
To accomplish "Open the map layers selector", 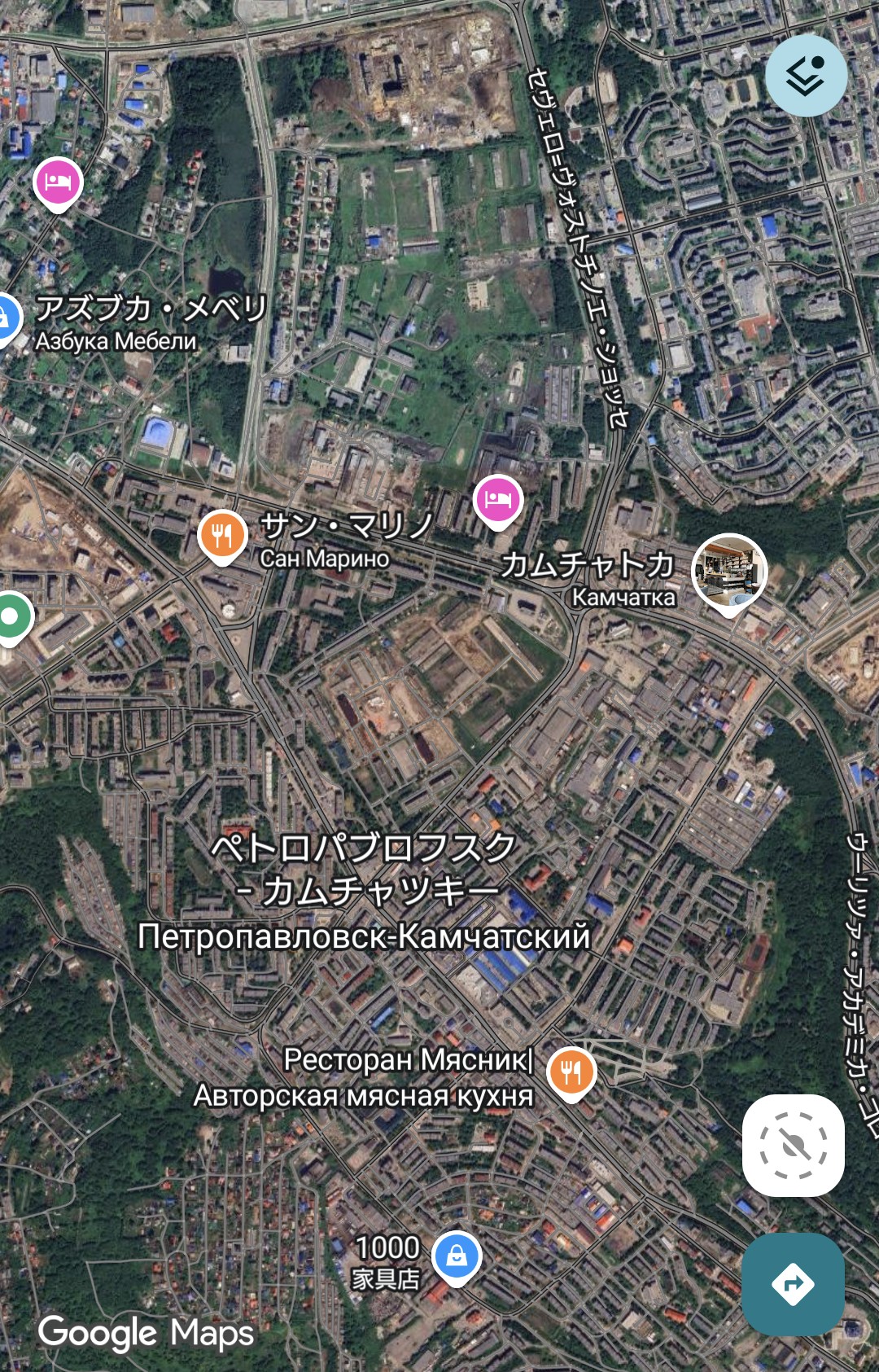I will click(x=806, y=76).
